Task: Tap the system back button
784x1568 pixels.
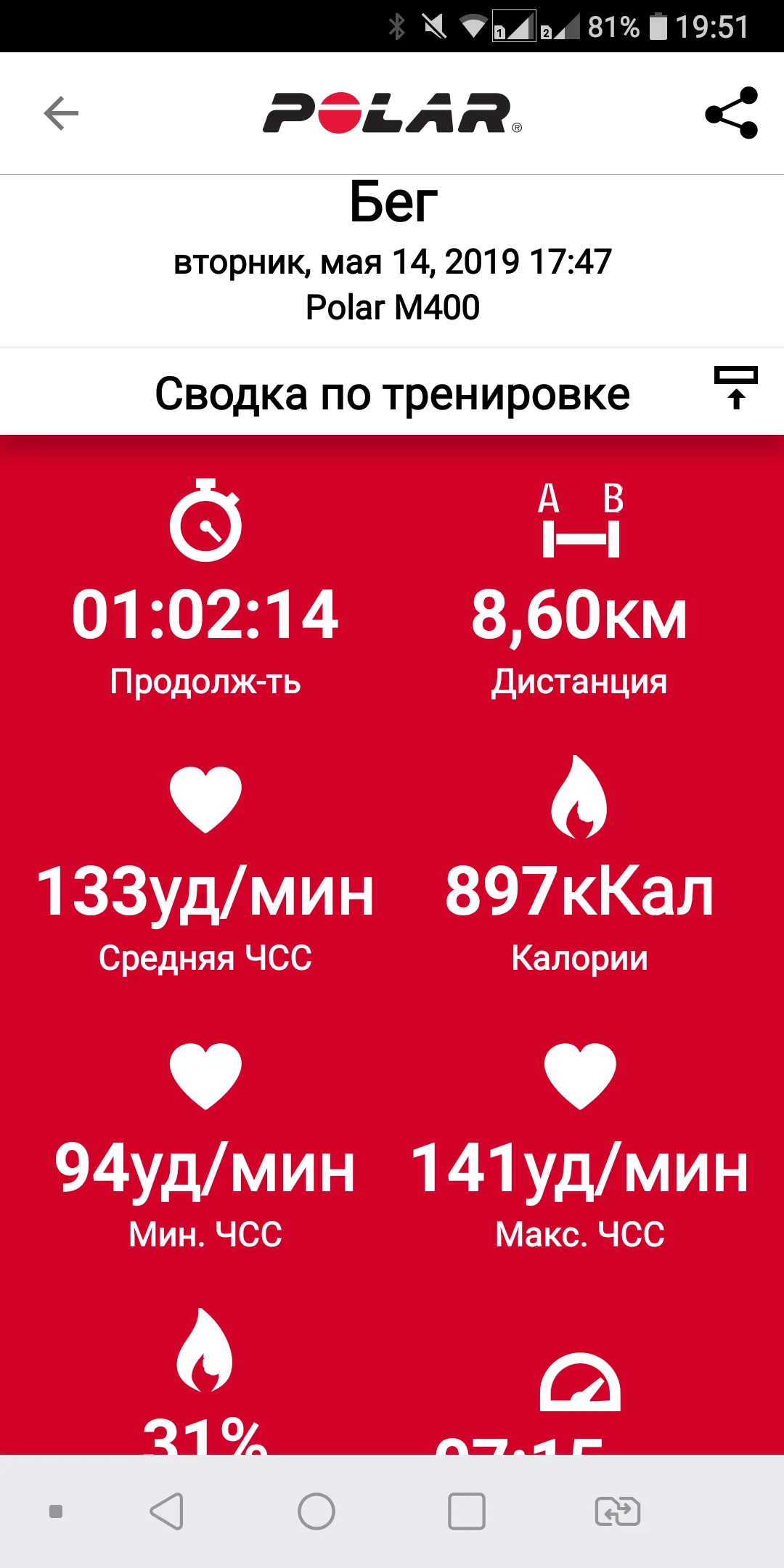Action: point(167,1512)
